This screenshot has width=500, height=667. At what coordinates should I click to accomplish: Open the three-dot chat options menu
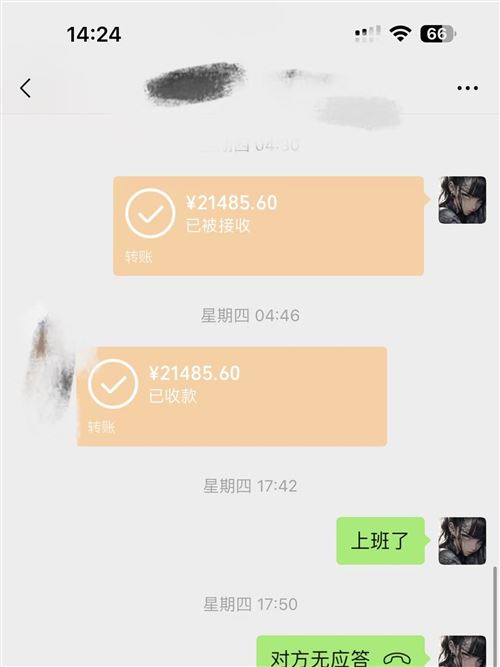pyautogui.click(x=467, y=88)
